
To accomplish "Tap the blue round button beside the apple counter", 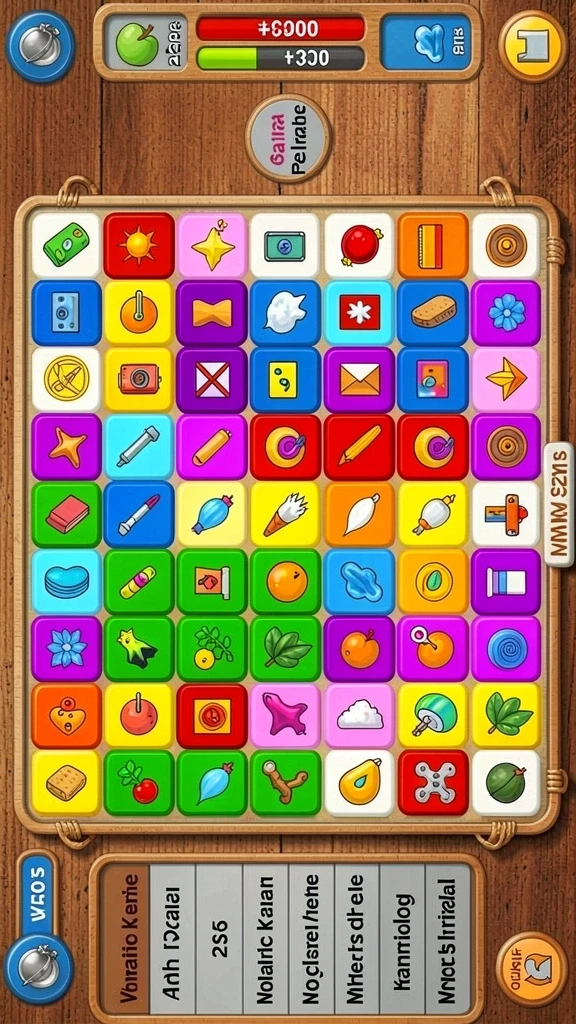I will pyautogui.click(x=40, y=47).
